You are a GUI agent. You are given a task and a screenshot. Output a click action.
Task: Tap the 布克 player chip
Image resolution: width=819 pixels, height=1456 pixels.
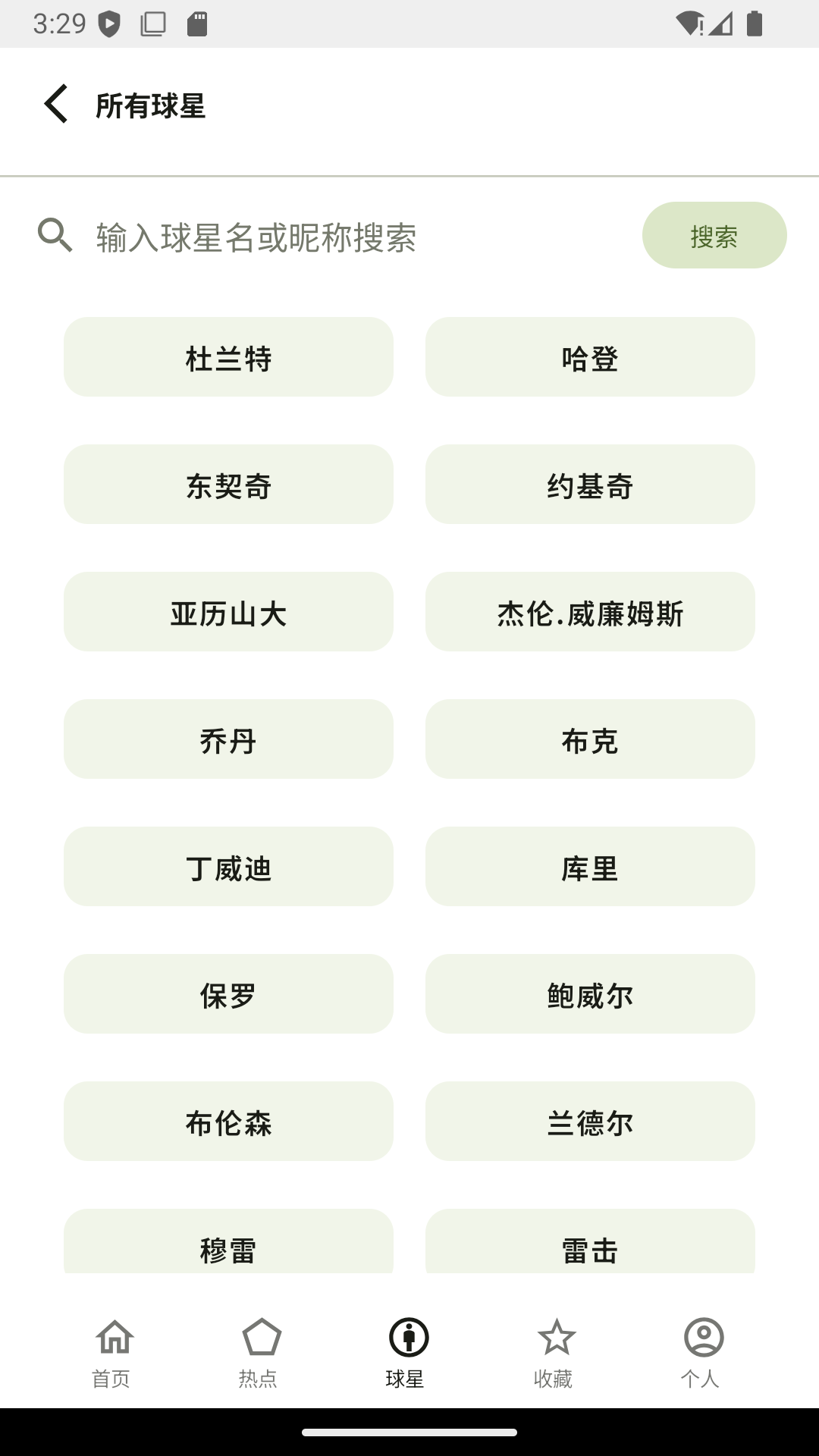pyautogui.click(x=589, y=739)
